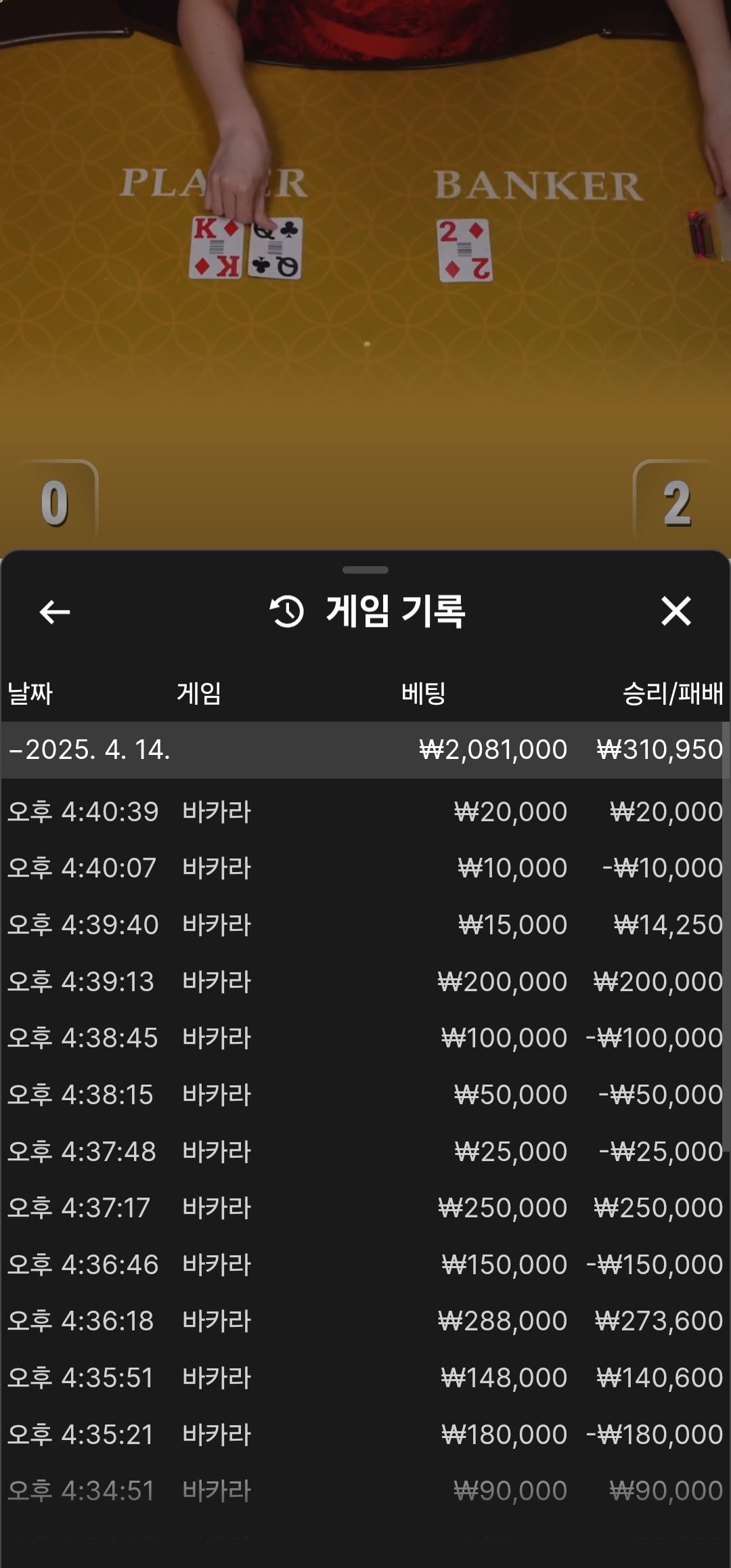Tap the panel's top drag handle
Viewport: 731px width, 1568px height.
365,570
